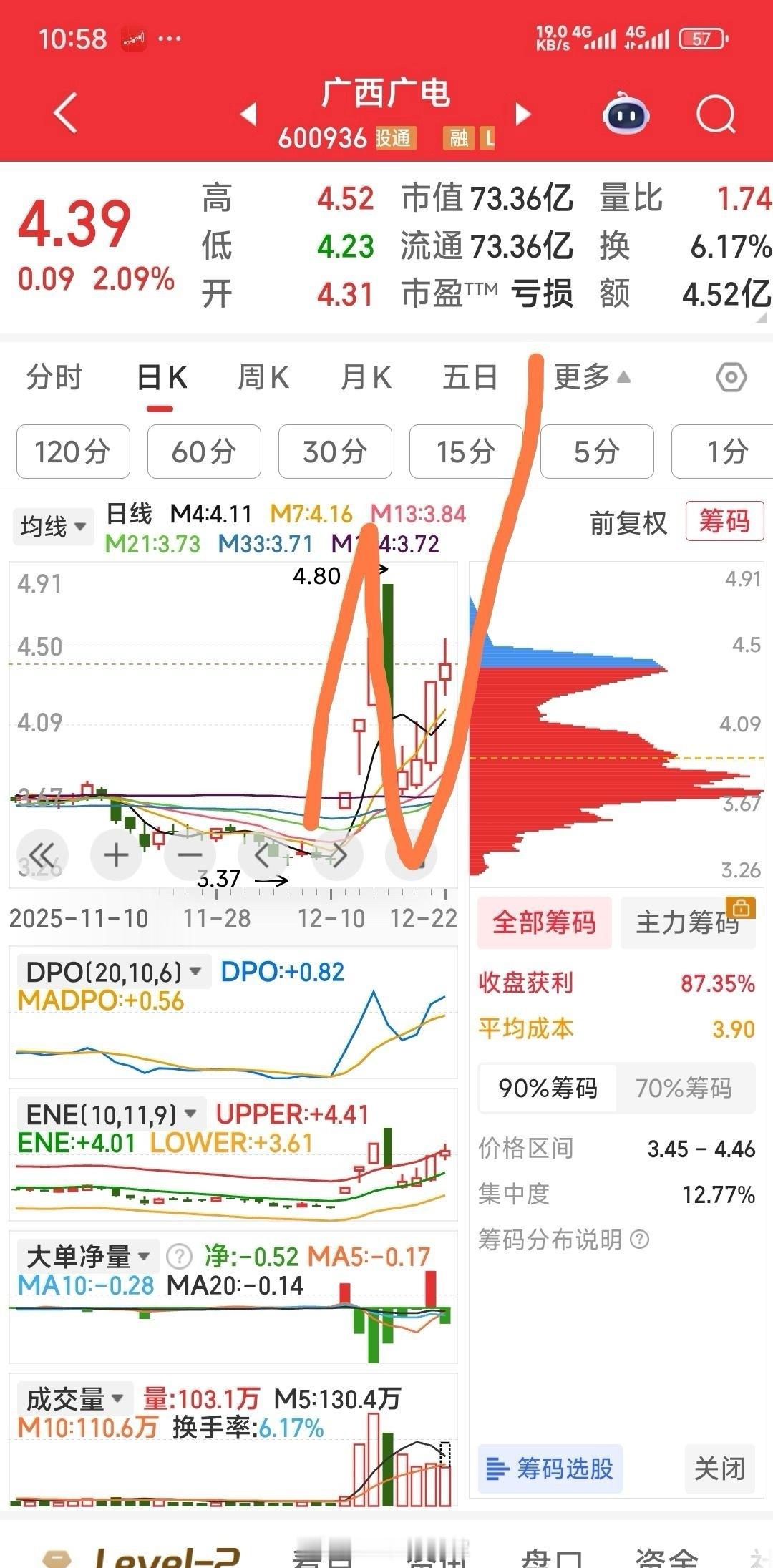
Task: Show next stock with right arrow
Action: [x=523, y=114]
